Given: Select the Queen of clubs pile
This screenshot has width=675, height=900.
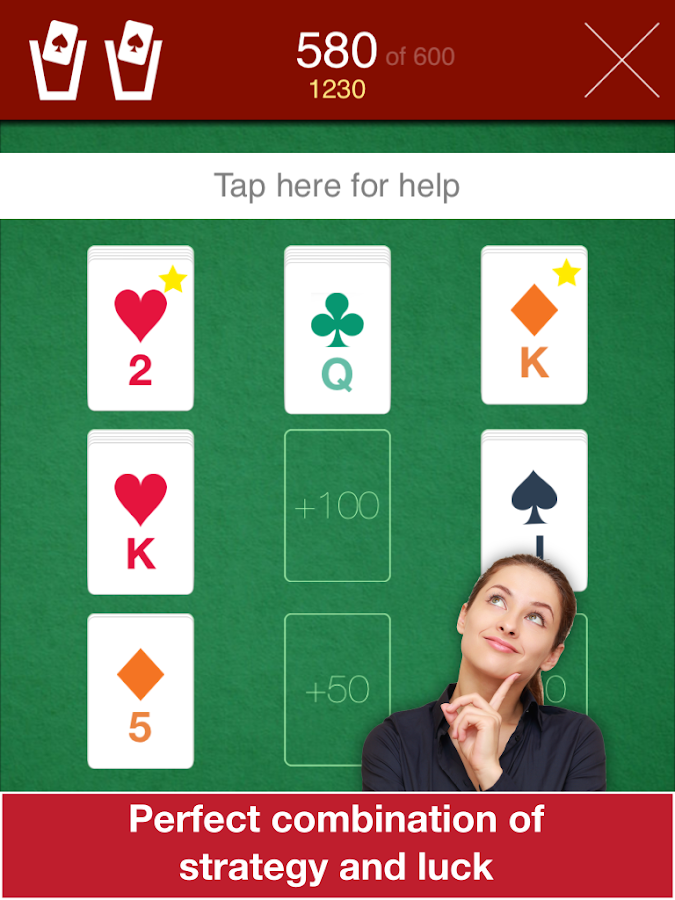Looking at the screenshot, I should (338, 329).
